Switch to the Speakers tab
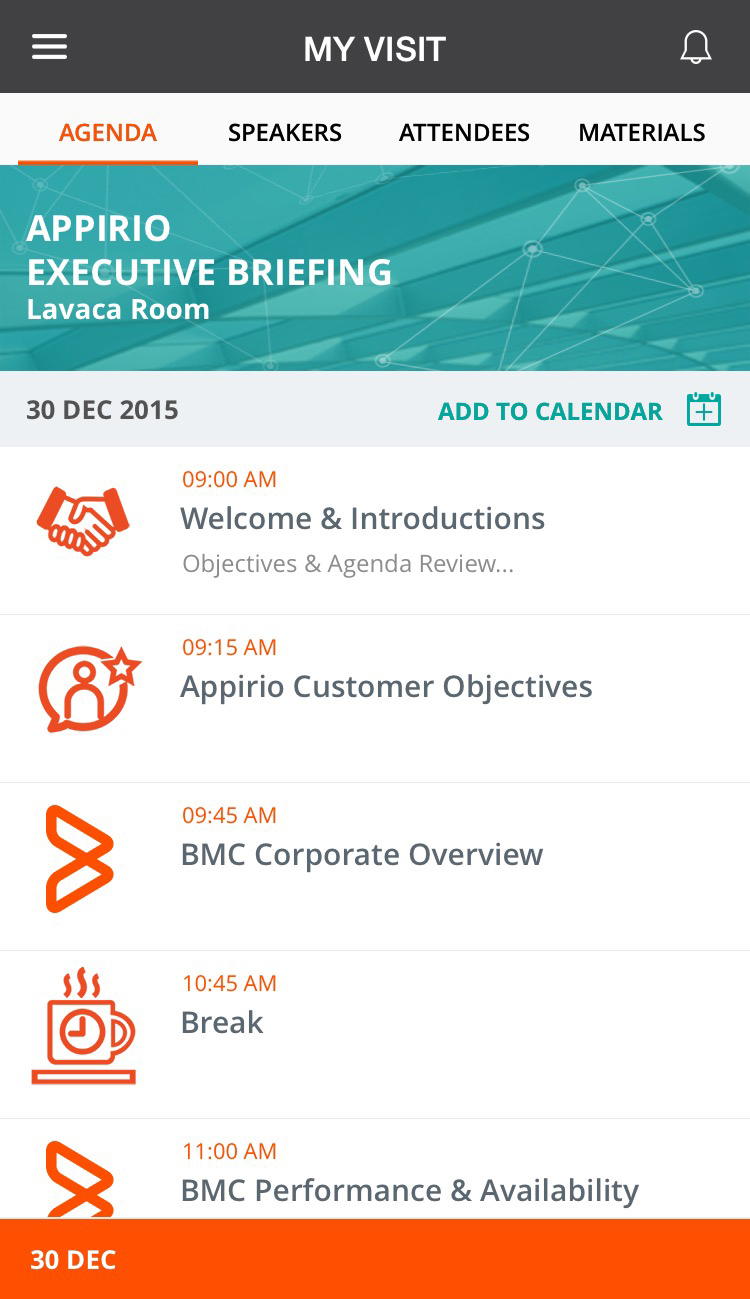This screenshot has height=1299, width=750. [284, 132]
